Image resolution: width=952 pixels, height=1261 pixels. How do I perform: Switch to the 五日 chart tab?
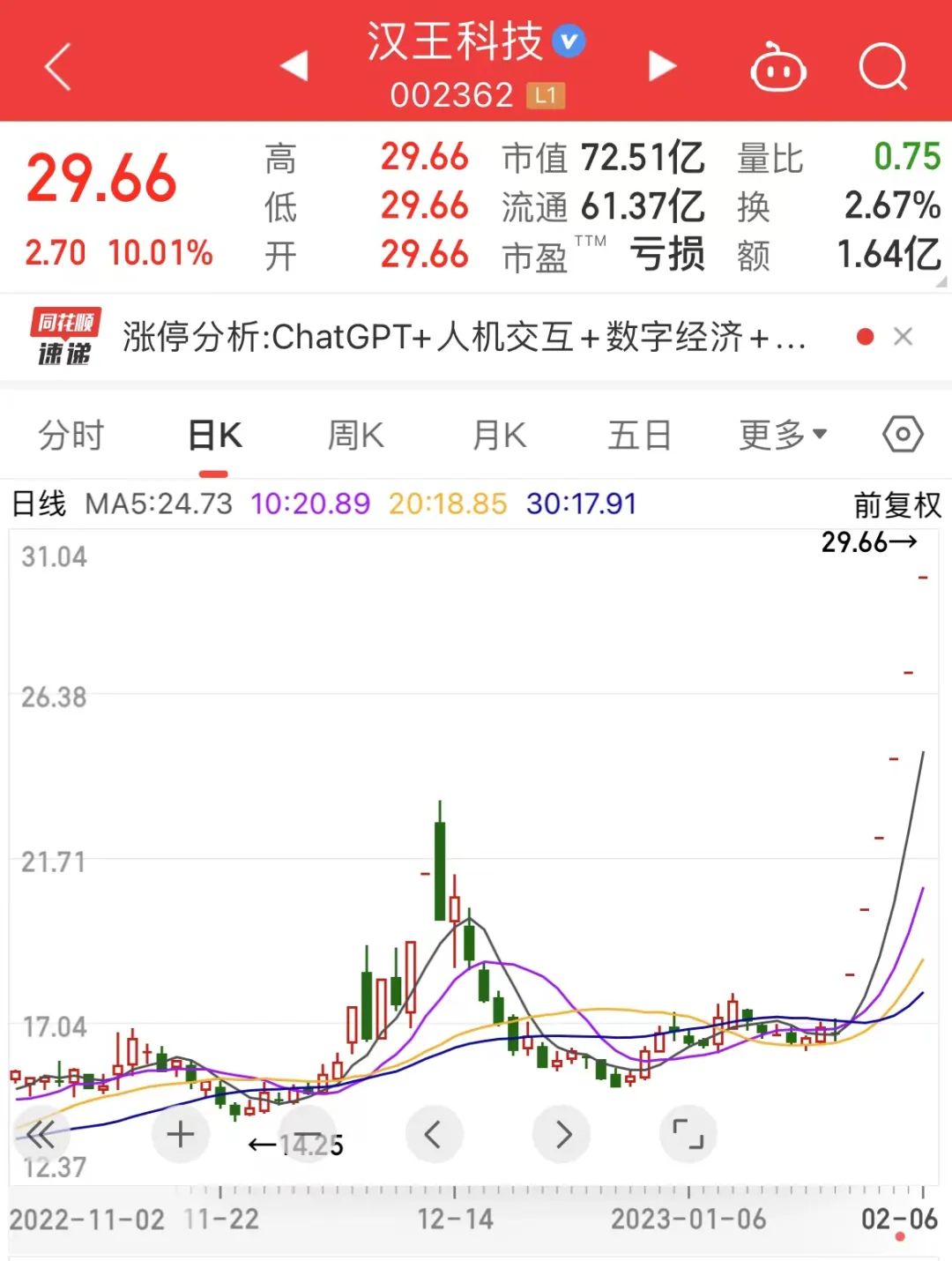[640, 436]
